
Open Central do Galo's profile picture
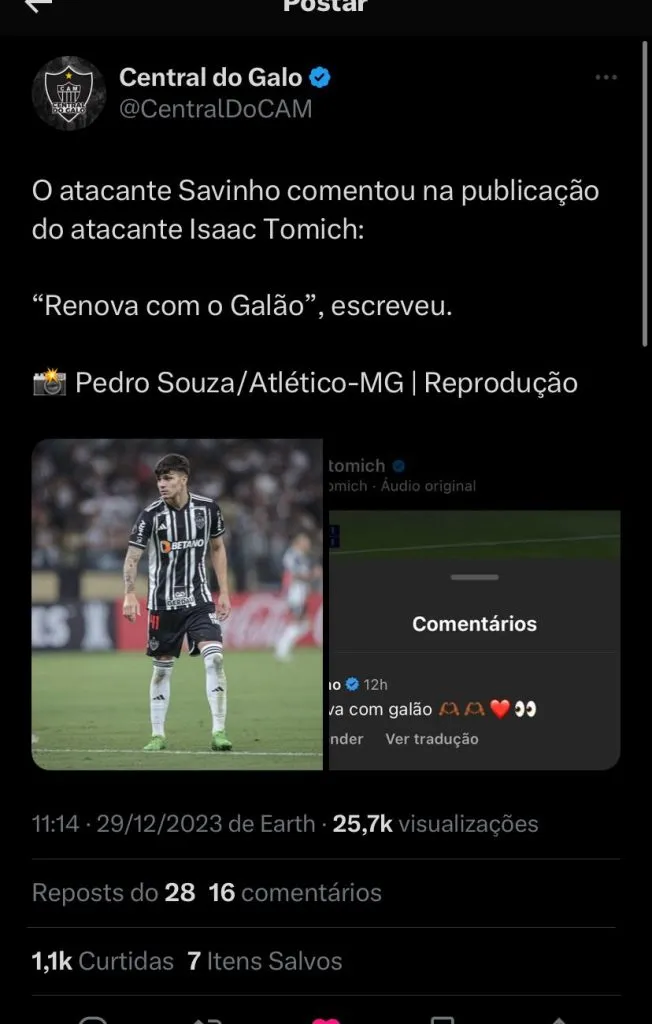[x=69, y=93]
